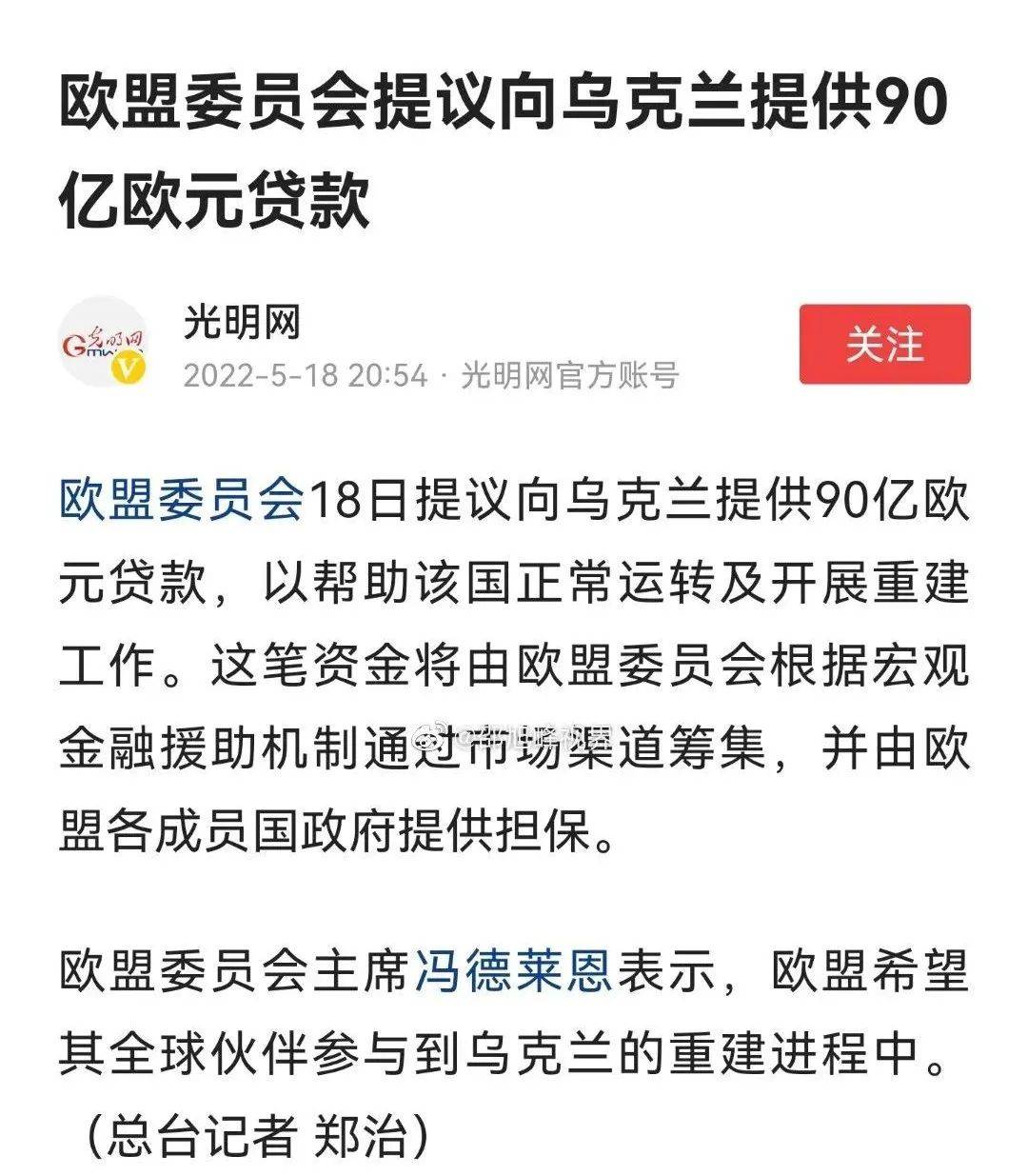Open the 光明网 profile avatar
Image resolution: width=1028 pixels, height=1176 pixels.
105,343
